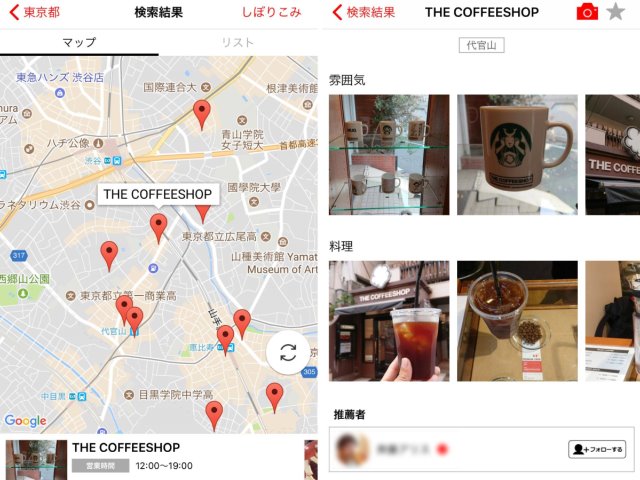View the Starbucks mug close-up photo
Screen dimensions: 640x480
517,154
